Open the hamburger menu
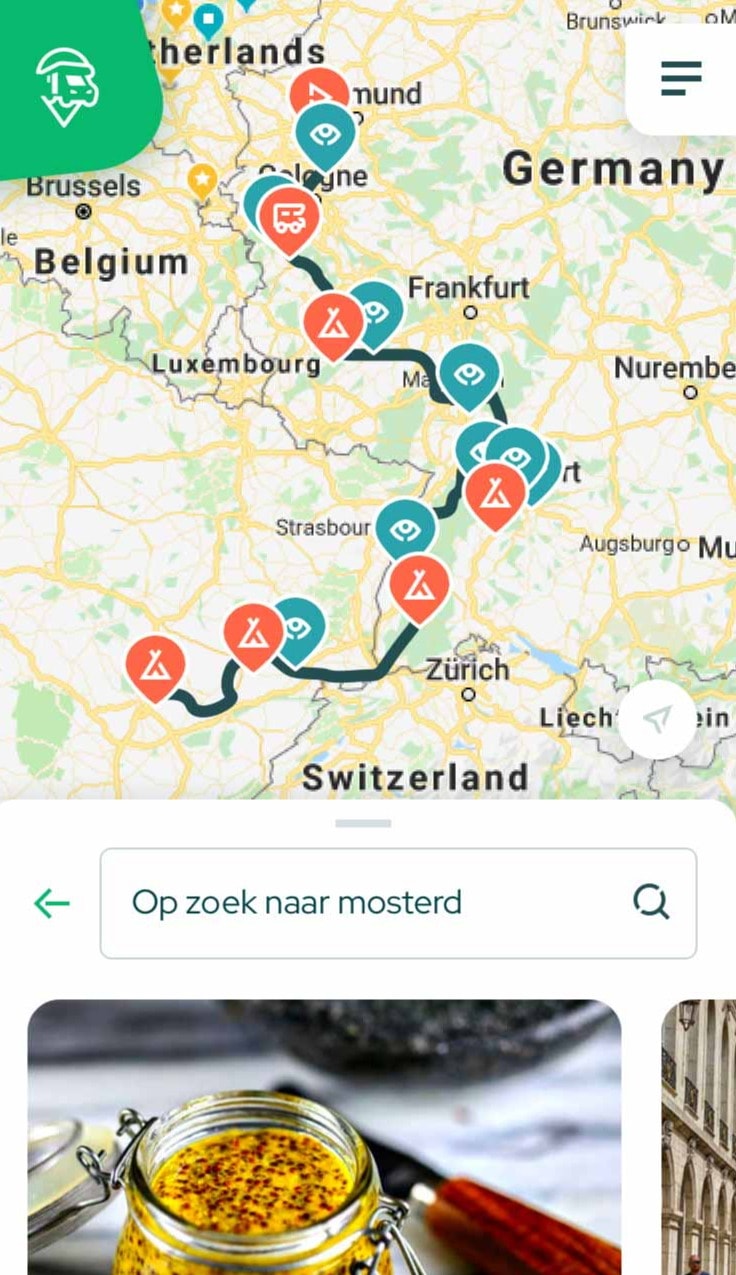The width and height of the screenshot is (736, 1275). (x=681, y=78)
